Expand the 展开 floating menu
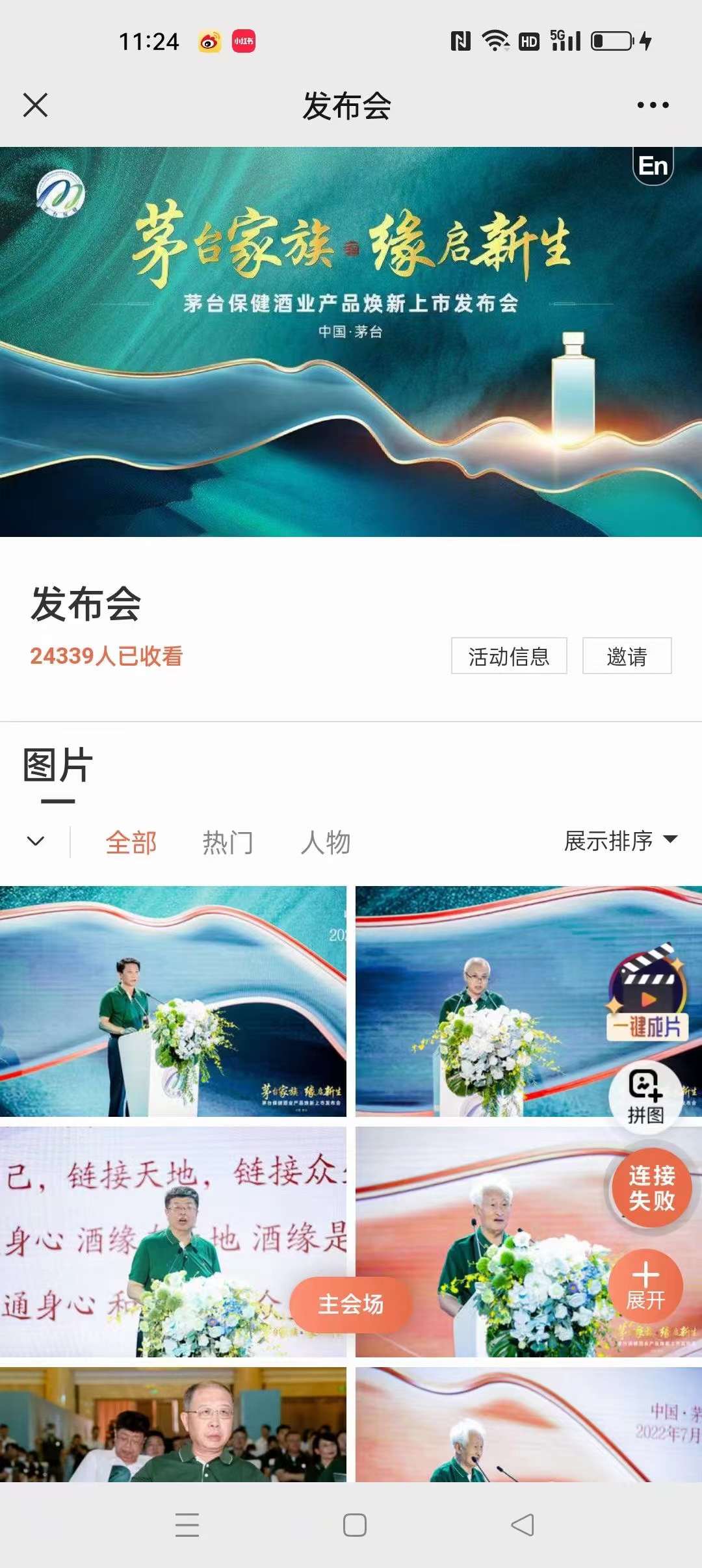 [645, 1285]
